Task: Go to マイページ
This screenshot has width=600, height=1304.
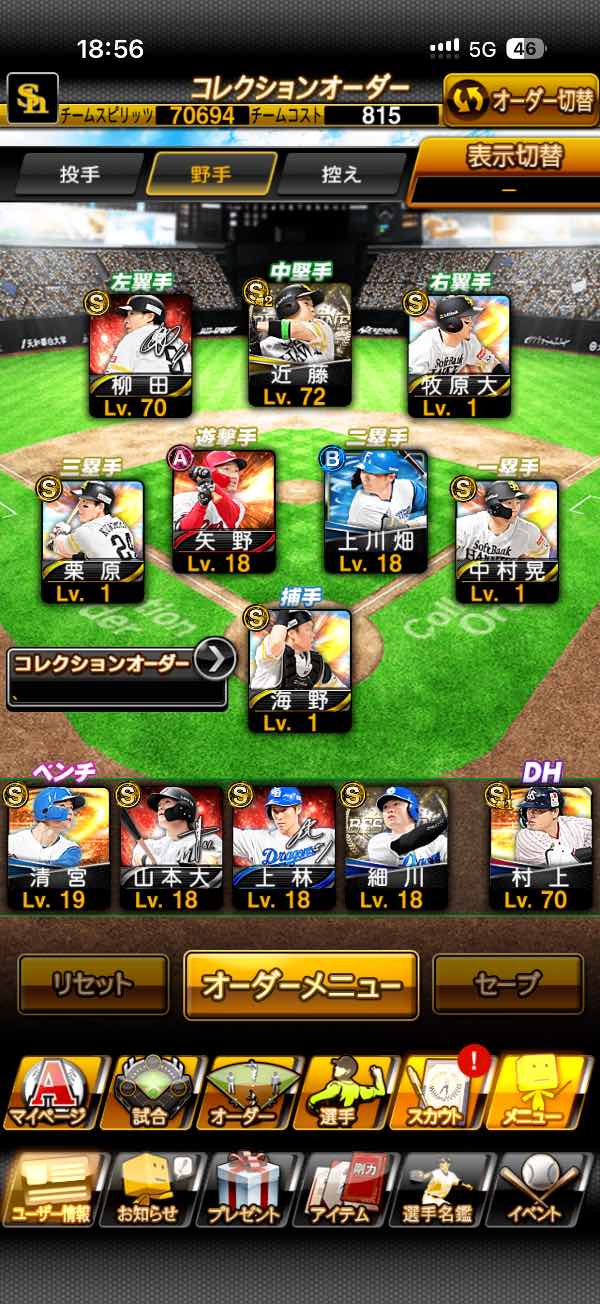Action: pos(57,1092)
